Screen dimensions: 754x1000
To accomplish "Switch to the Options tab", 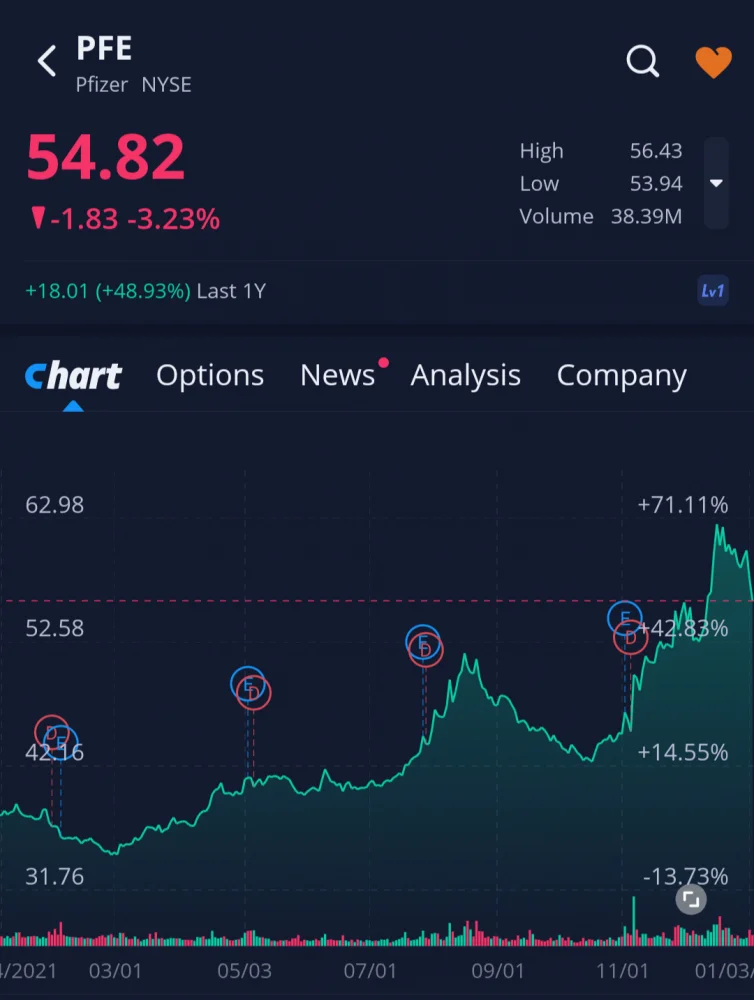I will (x=210, y=376).
